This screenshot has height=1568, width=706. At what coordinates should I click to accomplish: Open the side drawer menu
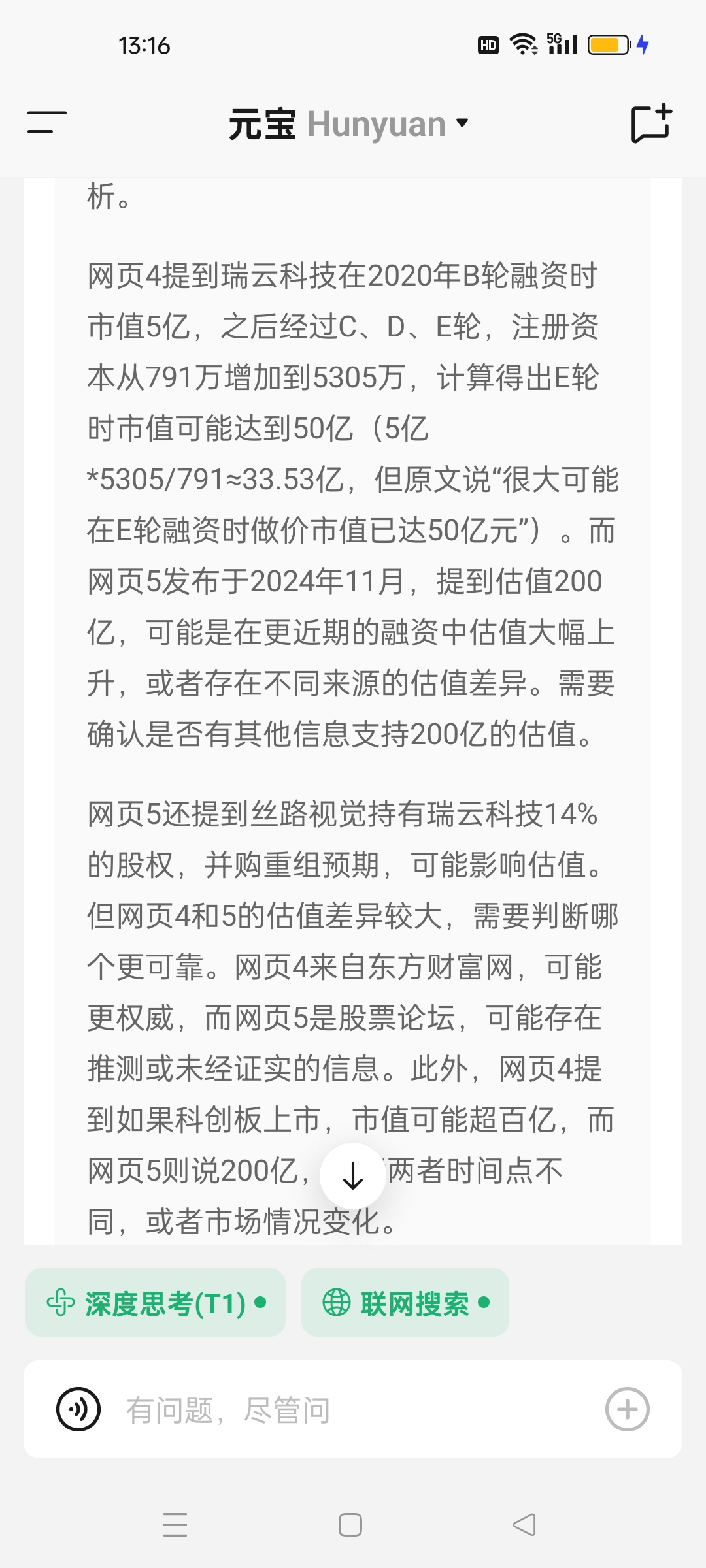coord(47,122)
